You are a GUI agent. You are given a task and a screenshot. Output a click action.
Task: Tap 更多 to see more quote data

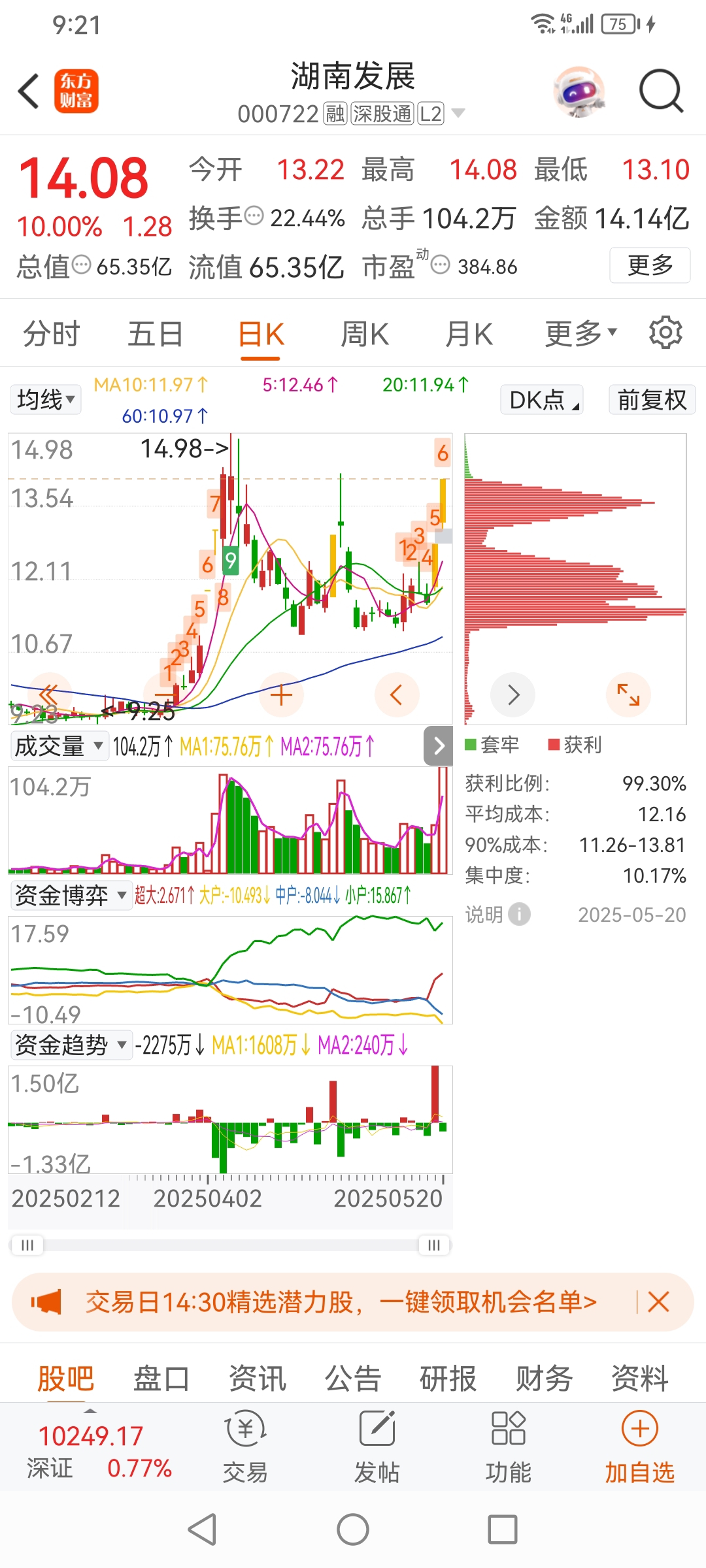(650, 265)
